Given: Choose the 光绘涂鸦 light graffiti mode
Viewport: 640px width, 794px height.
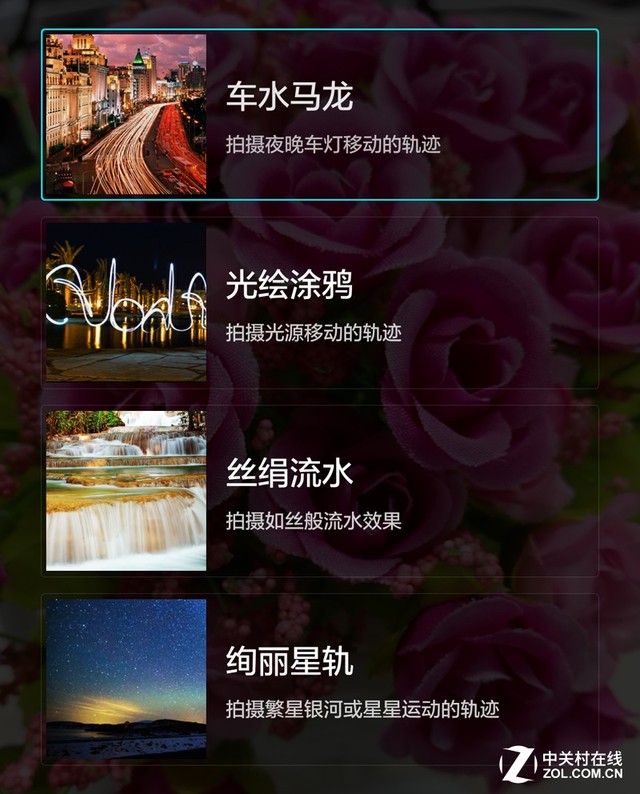Looking at the screenshot, I should coord(320,302).
